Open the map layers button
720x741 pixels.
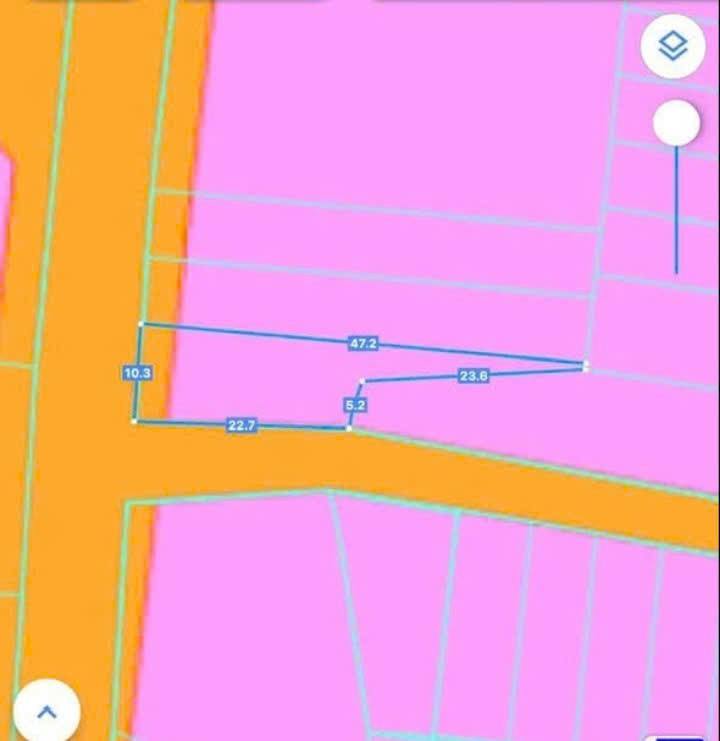[x=673, y=46]
